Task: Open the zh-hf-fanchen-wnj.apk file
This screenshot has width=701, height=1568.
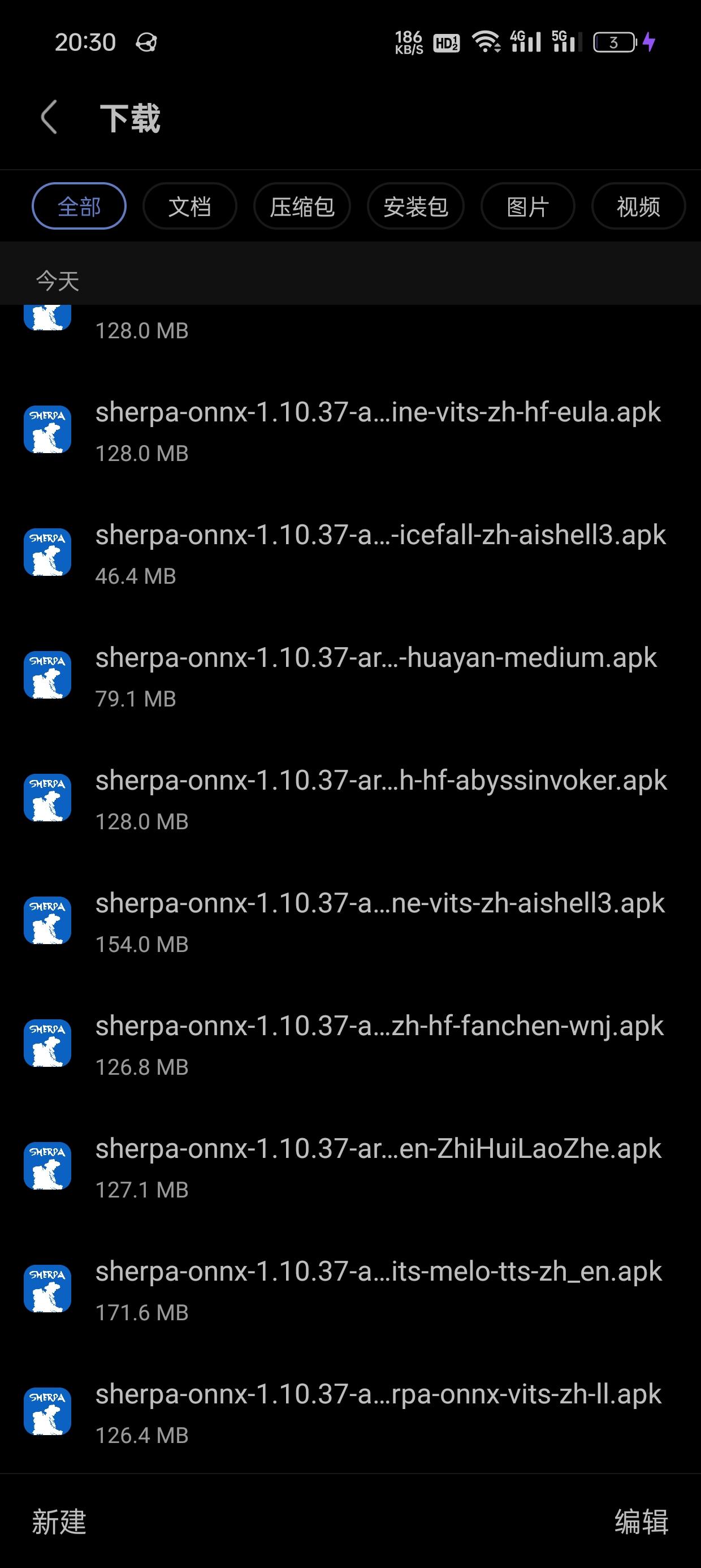Action: tap(377, 1045)
